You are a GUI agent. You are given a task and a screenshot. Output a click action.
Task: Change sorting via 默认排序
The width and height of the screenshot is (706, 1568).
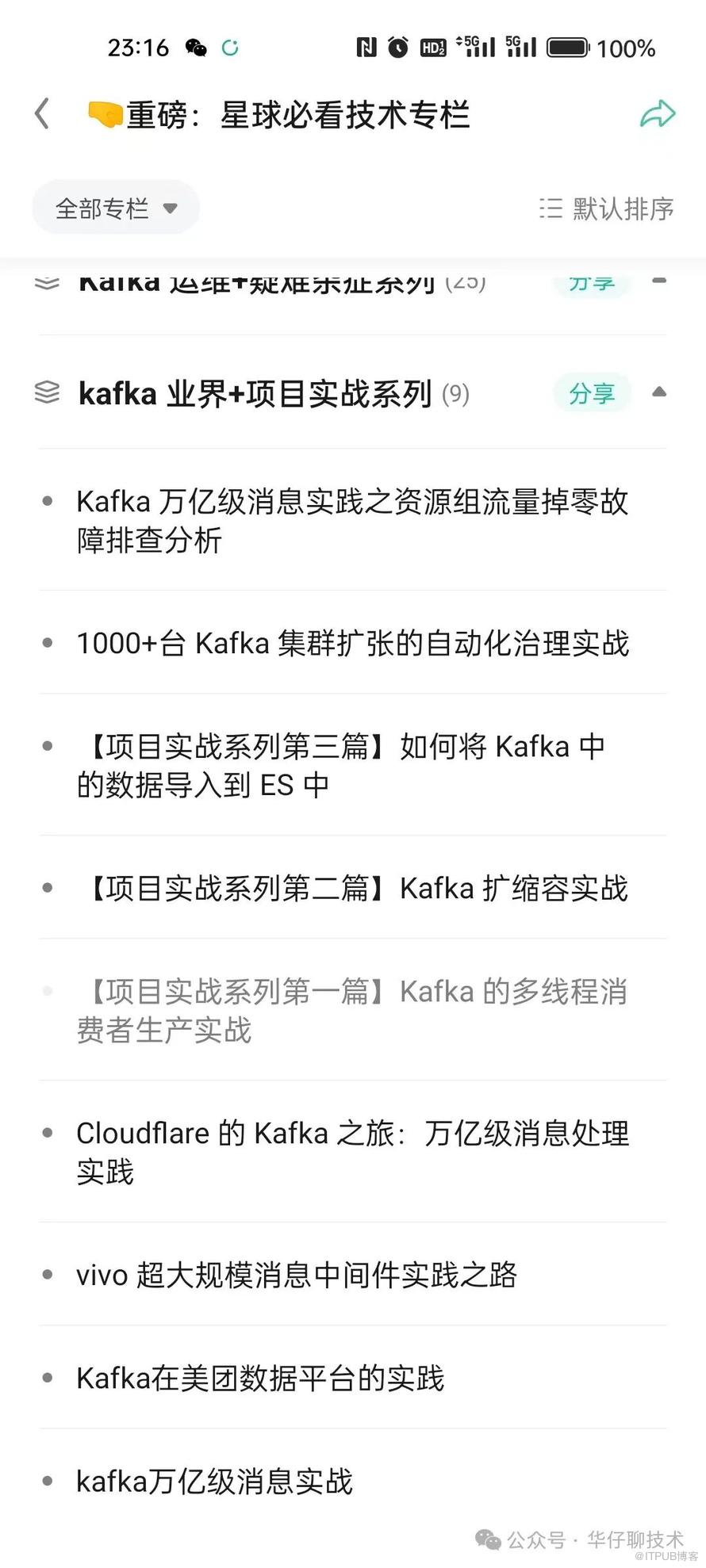(x=607, y=208)
